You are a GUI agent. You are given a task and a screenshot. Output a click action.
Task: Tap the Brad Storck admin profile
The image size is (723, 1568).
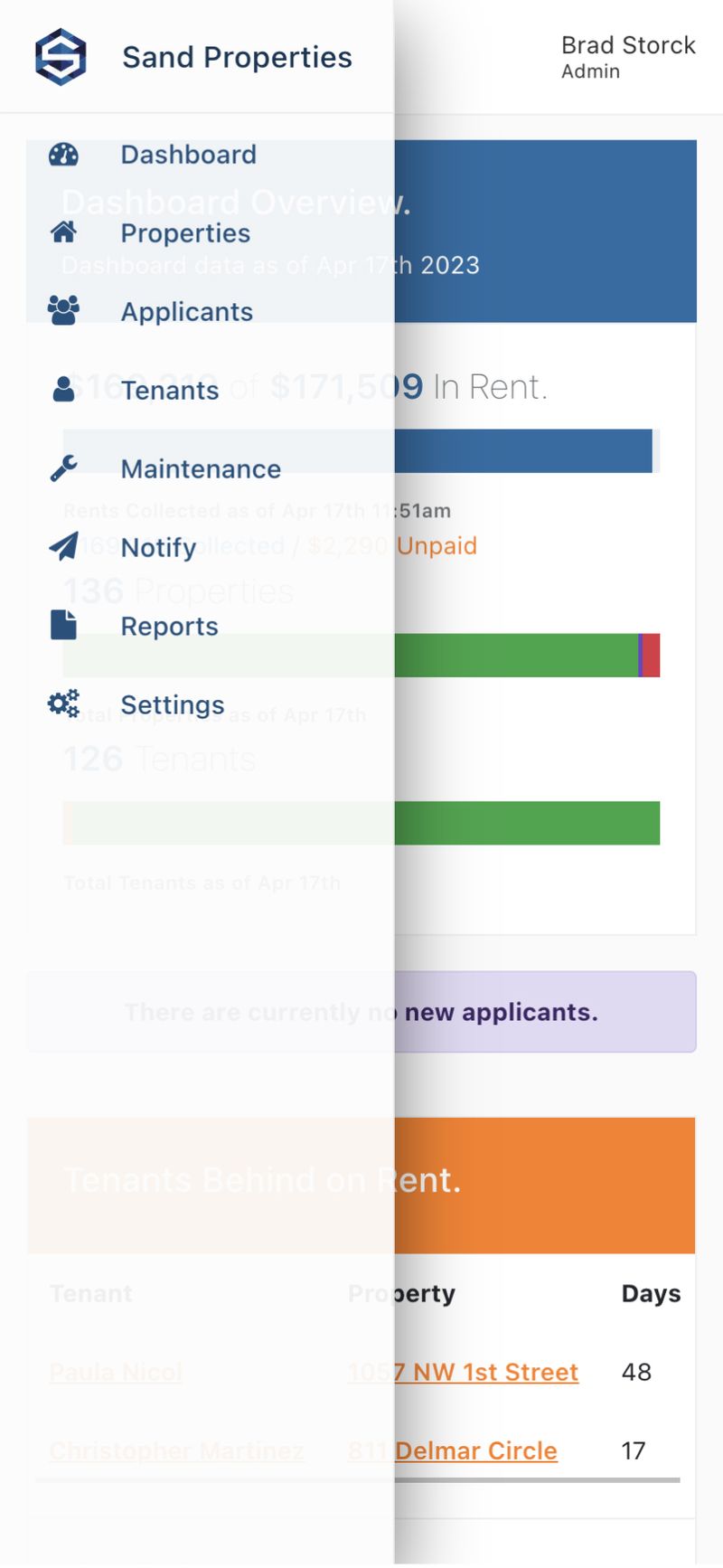[x=628, y=57]
